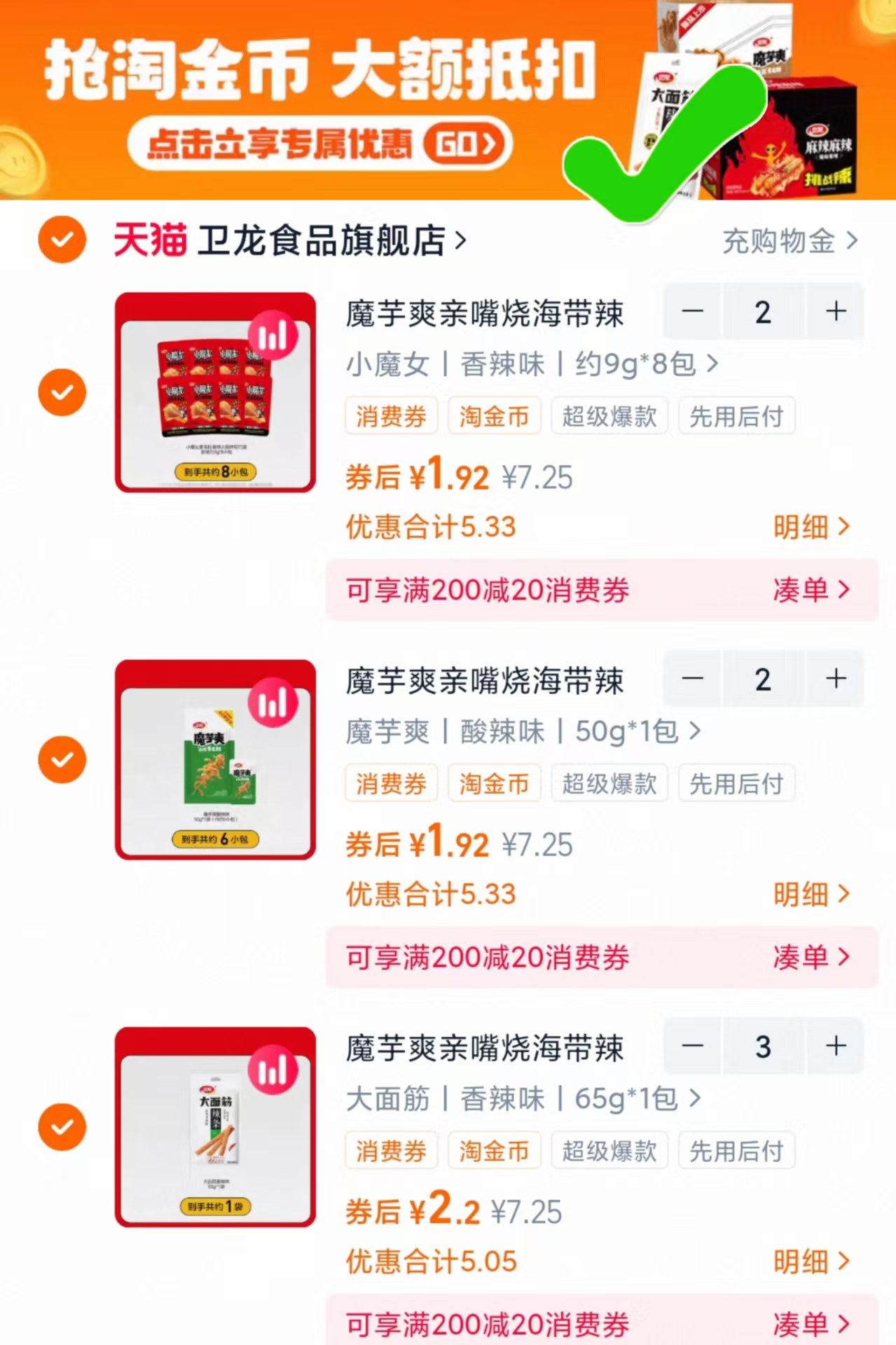Screen dimensions: 896x1345
Task: Click the 超级爆款 tag on the first item
Action: point(609,415)
